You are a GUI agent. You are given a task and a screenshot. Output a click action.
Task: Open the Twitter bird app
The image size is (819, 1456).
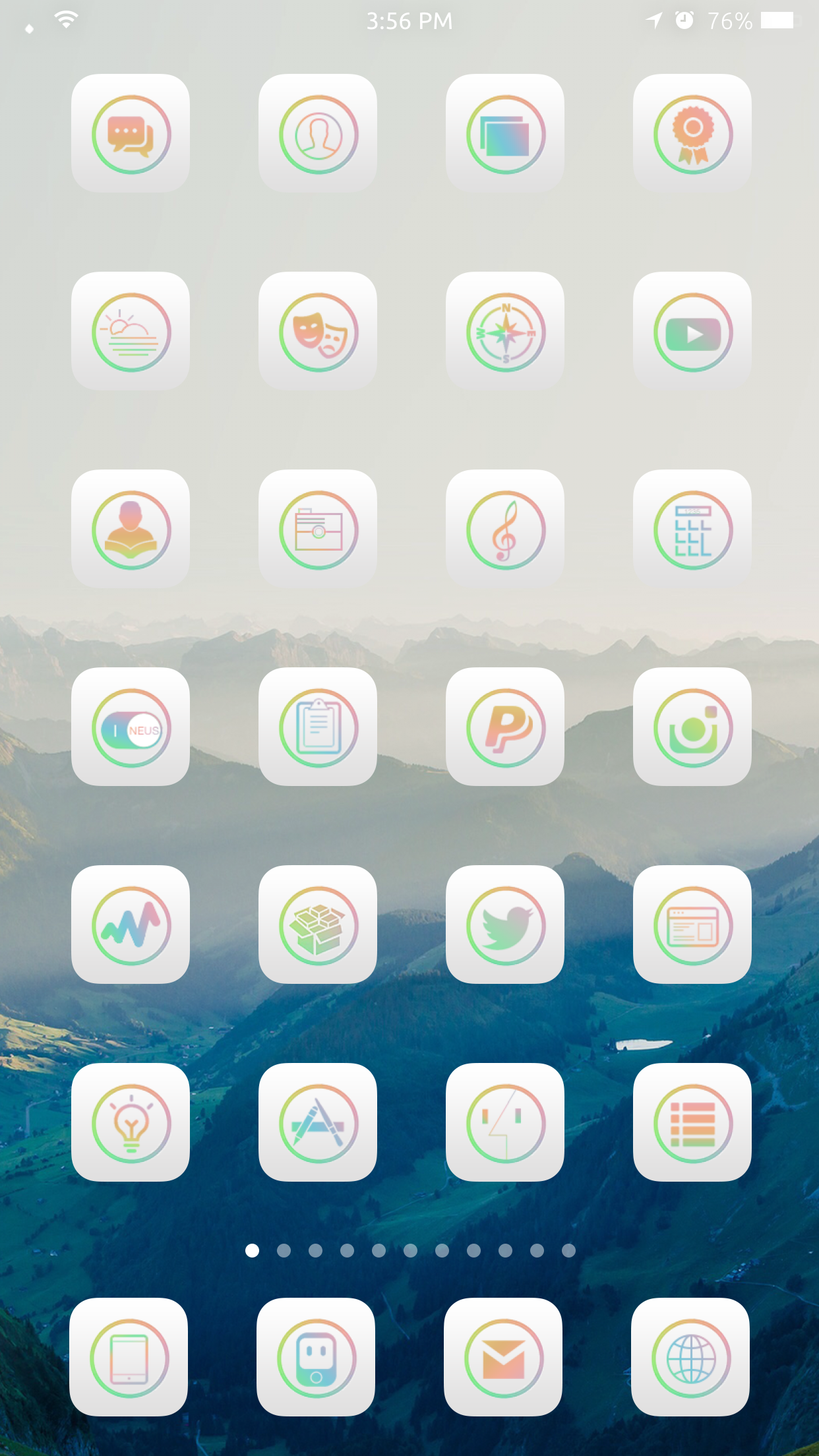click(x=505, y=925)
